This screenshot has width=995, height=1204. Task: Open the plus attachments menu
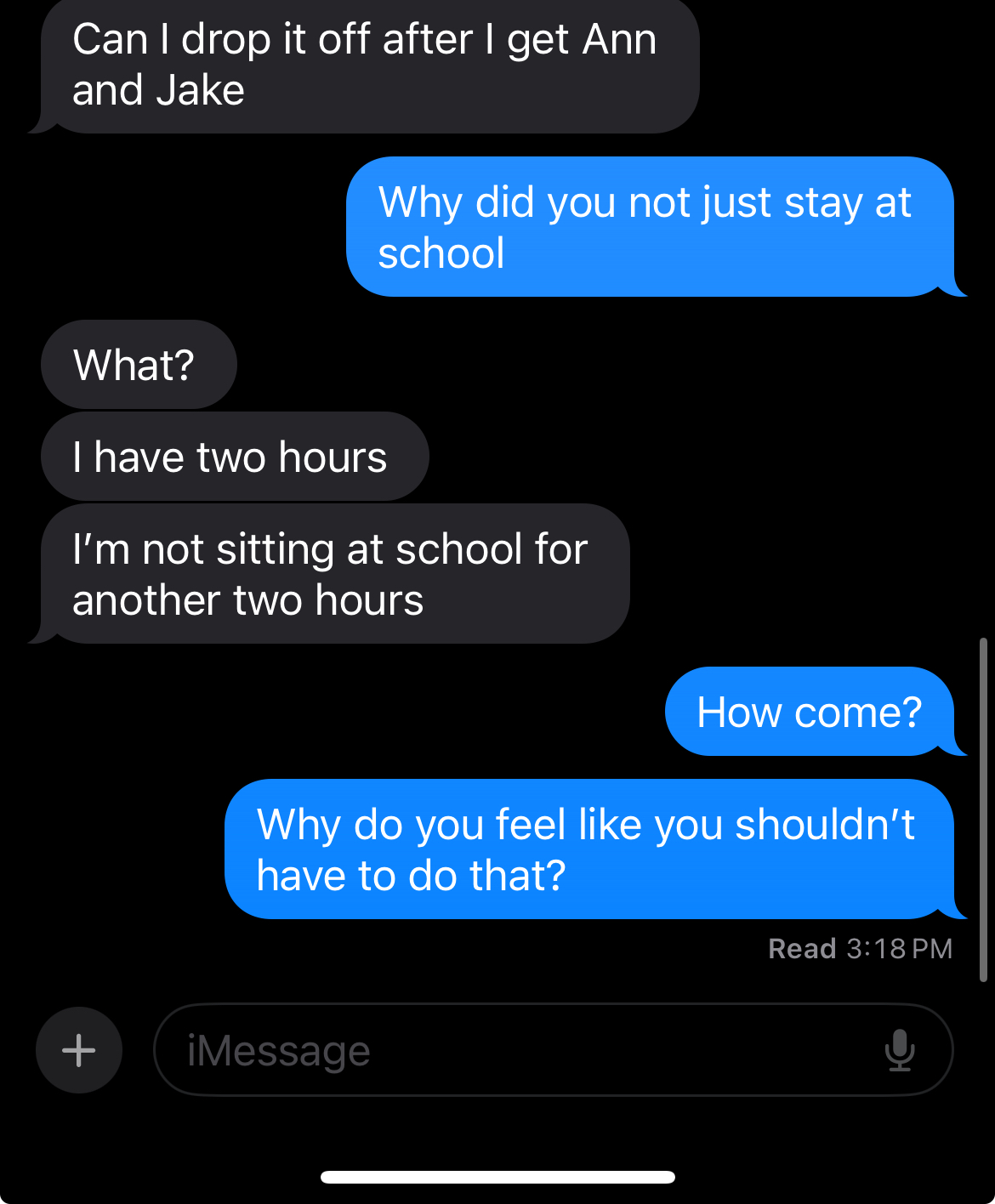[79, 1050]
